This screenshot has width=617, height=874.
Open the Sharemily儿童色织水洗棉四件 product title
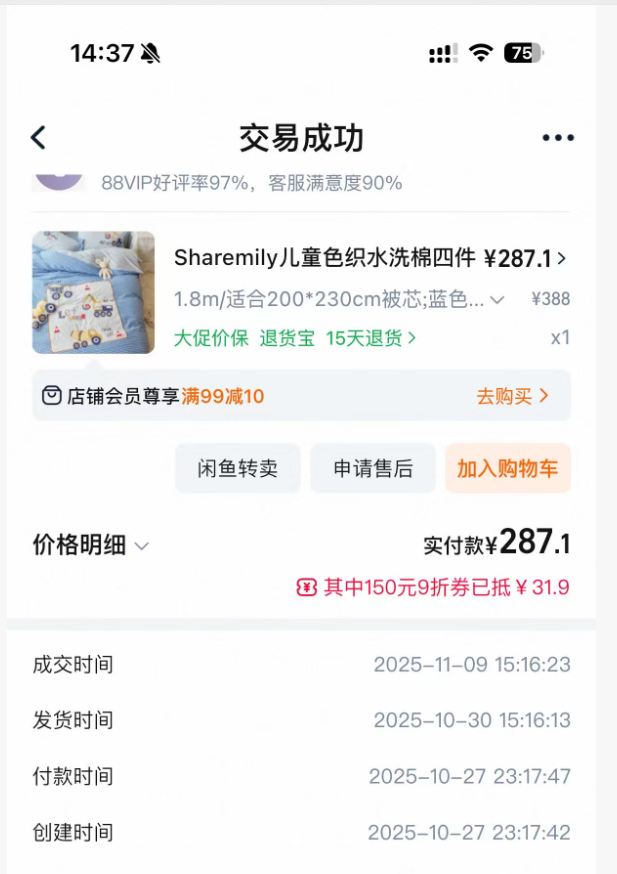click(x=324, y=258)
